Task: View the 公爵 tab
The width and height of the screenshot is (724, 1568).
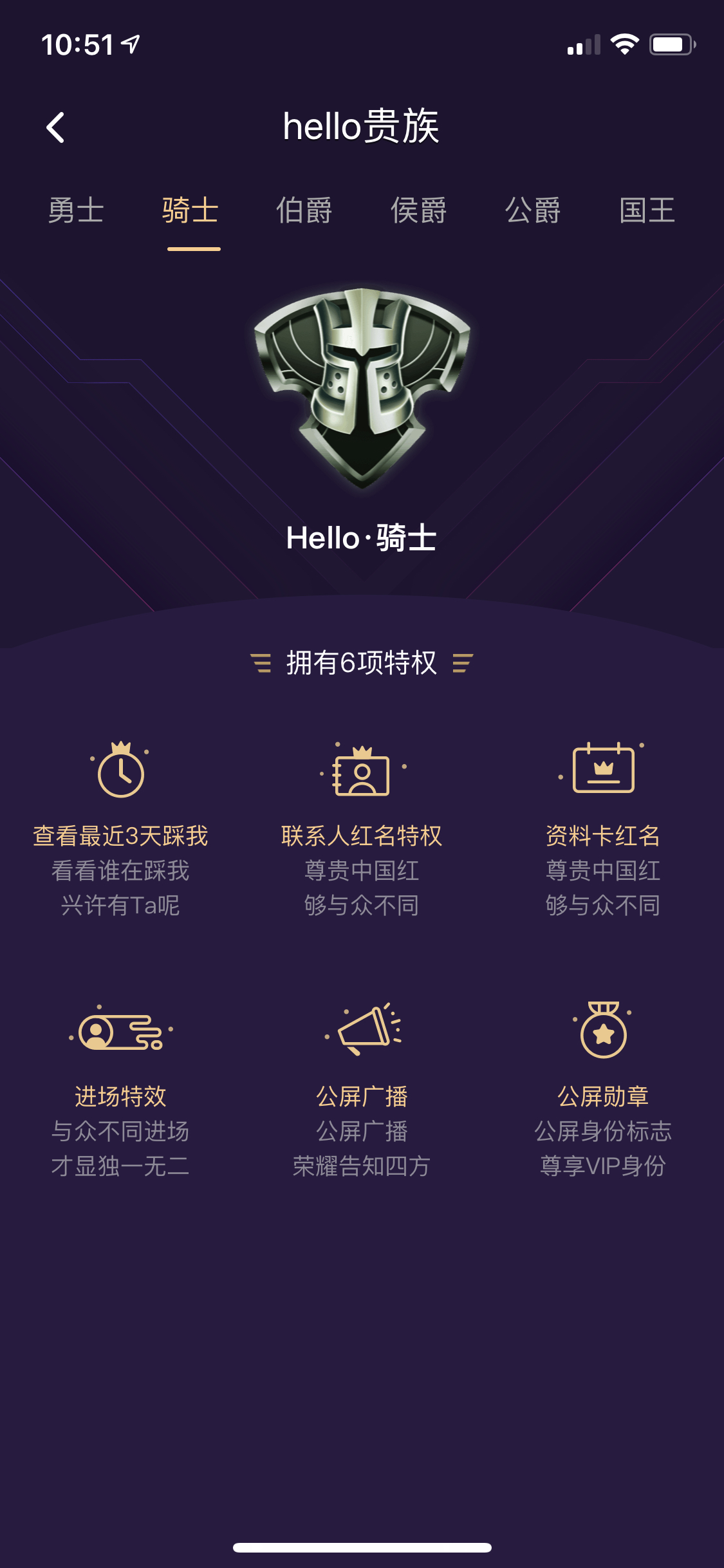Action: click(533, 210)
